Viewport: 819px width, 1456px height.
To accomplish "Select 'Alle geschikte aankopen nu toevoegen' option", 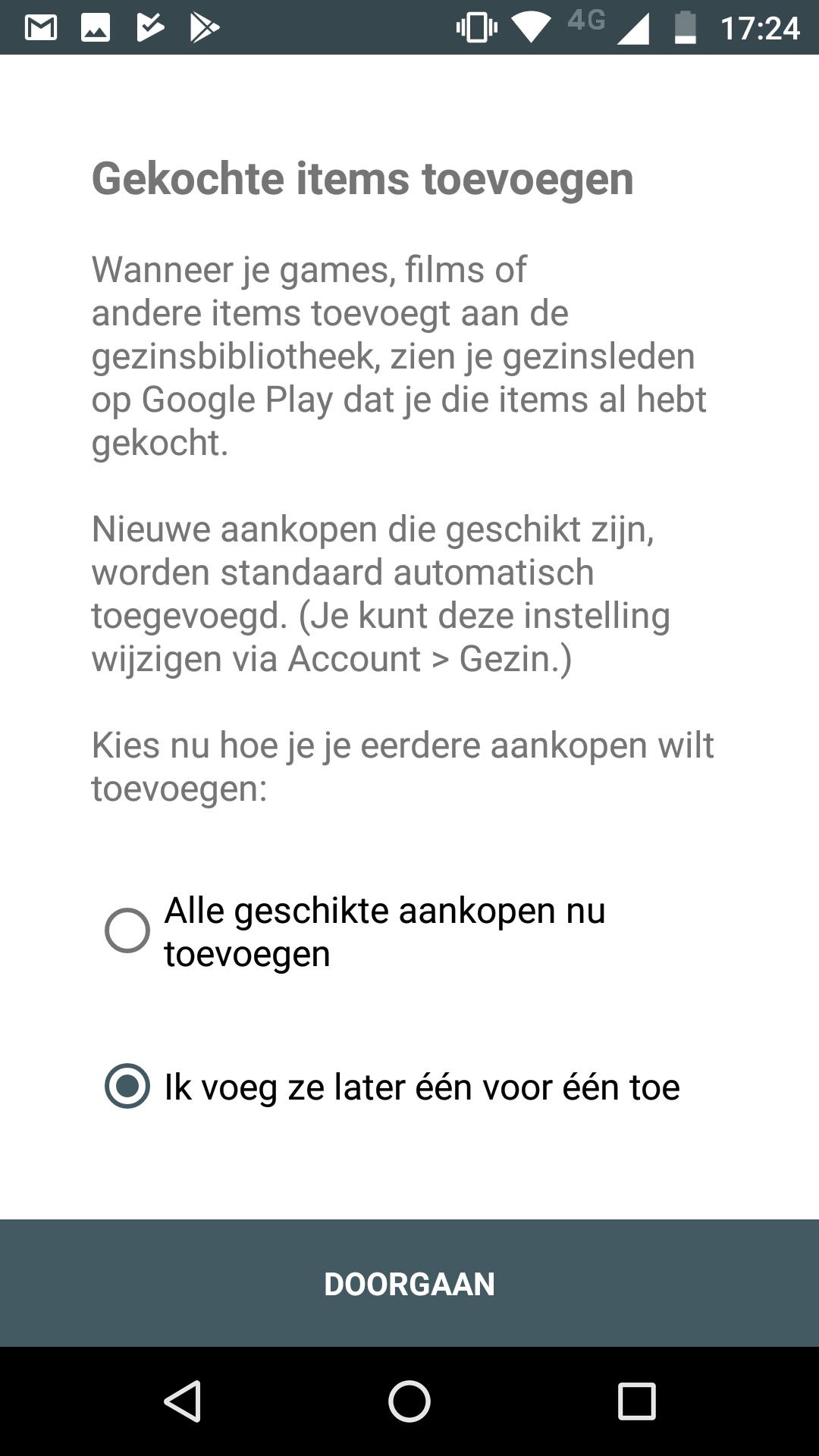I will (127, 930).
